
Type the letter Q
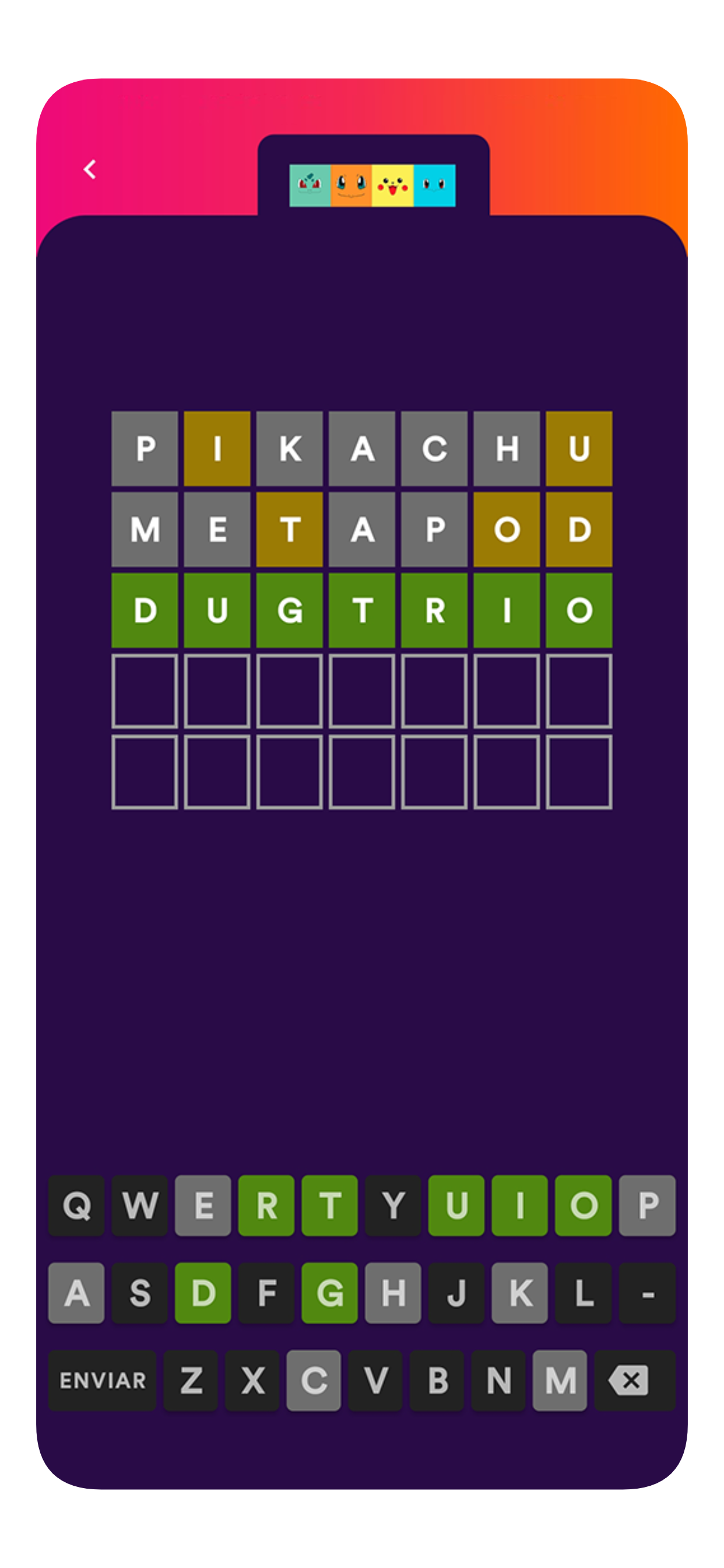[77, 1205]
